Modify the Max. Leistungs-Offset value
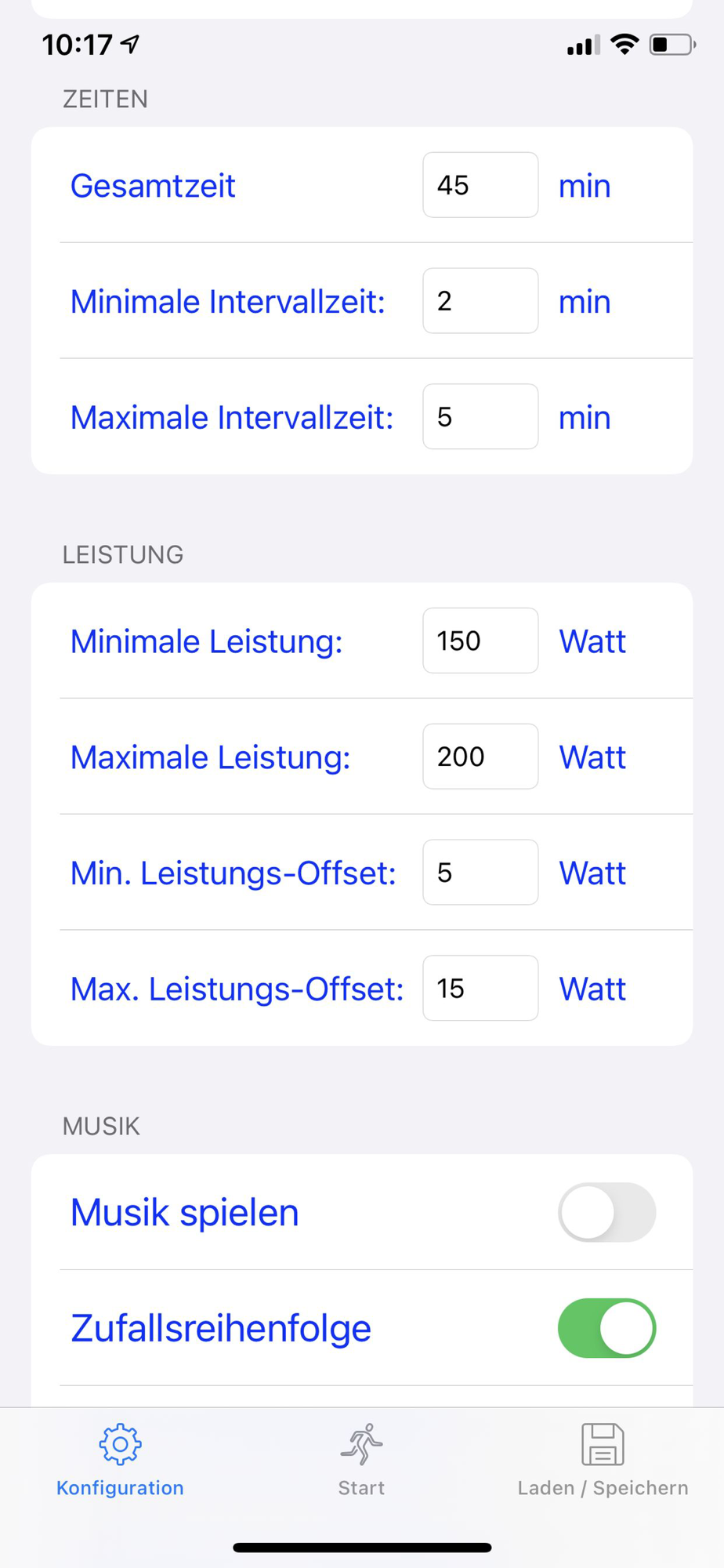Screen dimensions: 724x1568 click(x=480, y=988)
